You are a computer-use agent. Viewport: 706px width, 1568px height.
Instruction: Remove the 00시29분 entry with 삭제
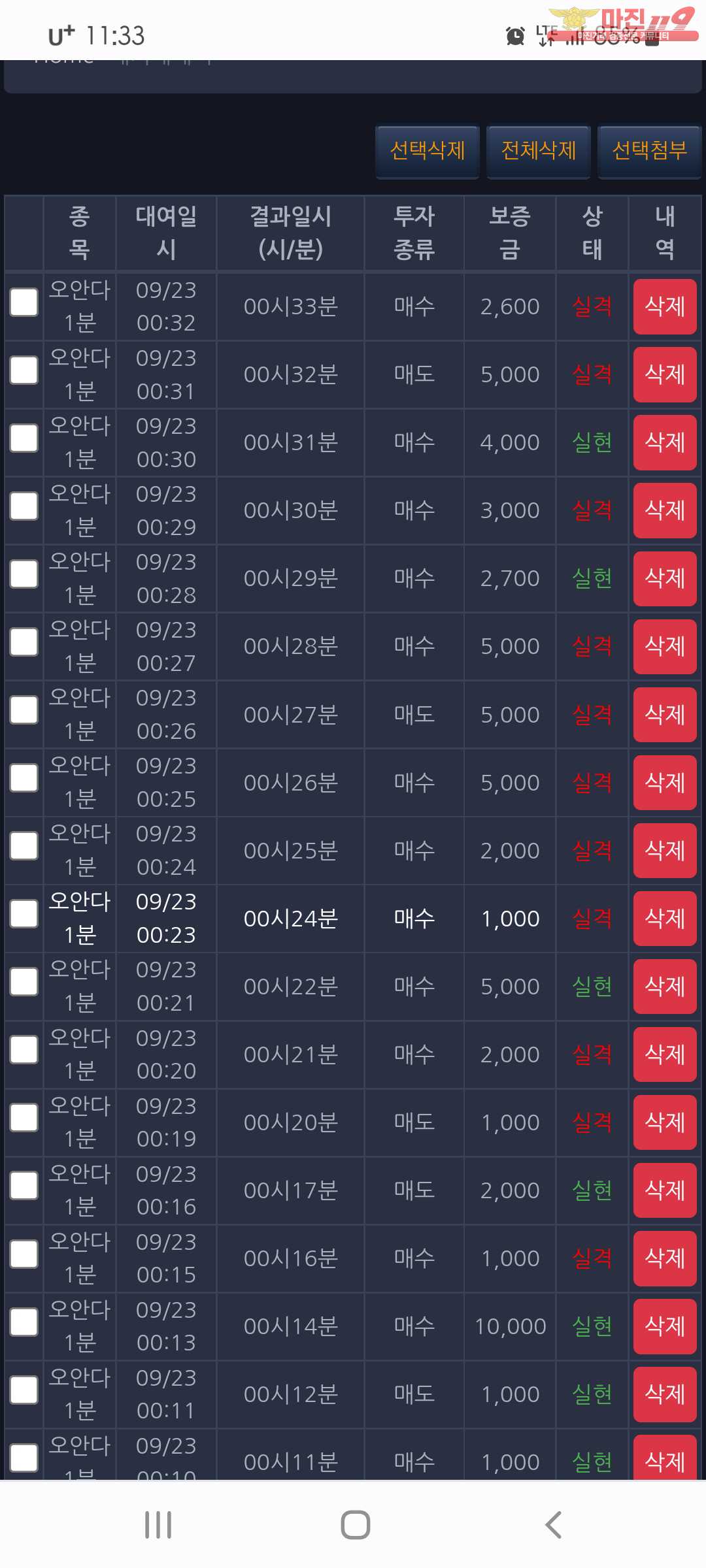pyautogui.click(x=665, y=578)
